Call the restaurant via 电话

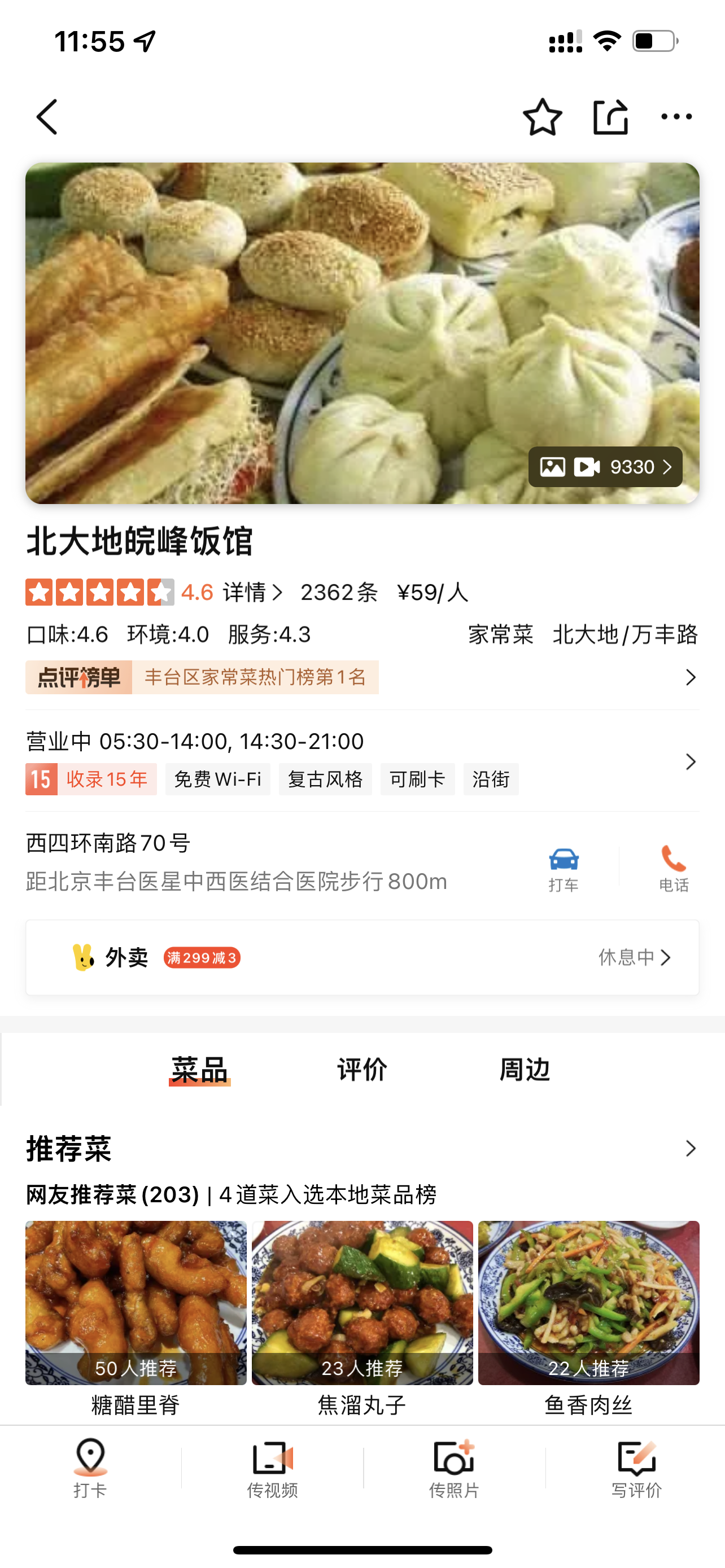point(673,868)
